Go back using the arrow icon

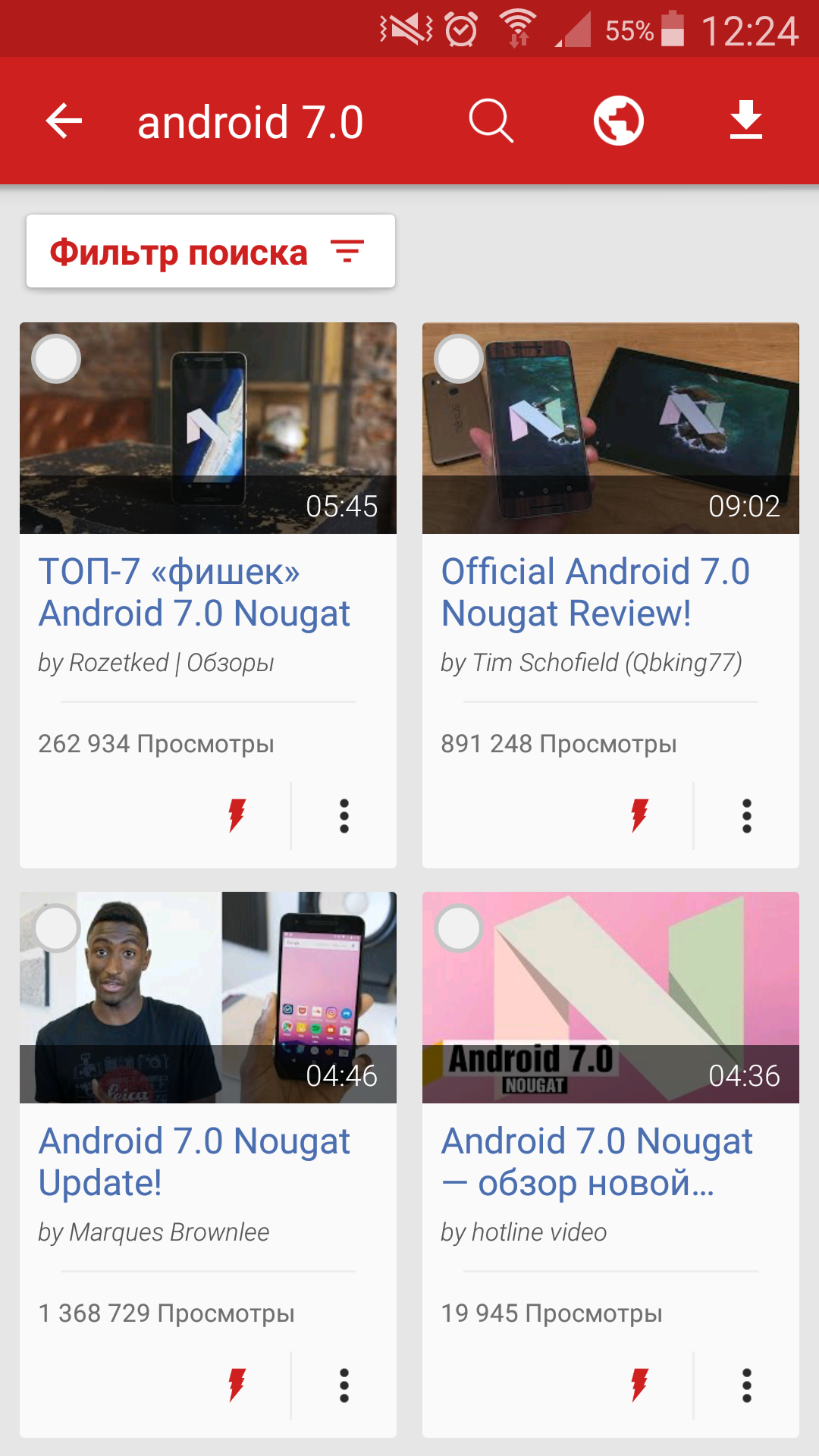tap(64, 121)
